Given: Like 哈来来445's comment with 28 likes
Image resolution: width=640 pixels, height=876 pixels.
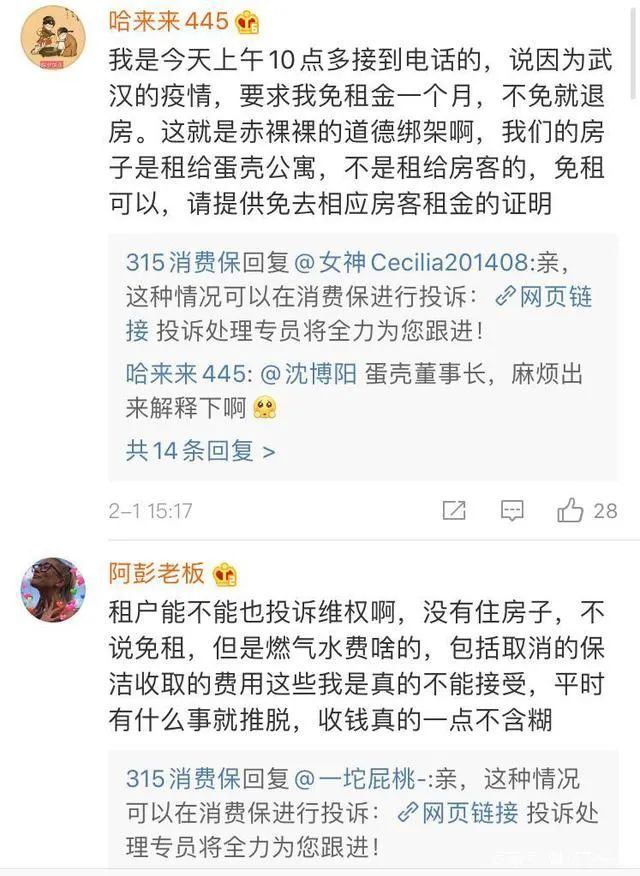Looking at the screenshot, I should 570,511.
